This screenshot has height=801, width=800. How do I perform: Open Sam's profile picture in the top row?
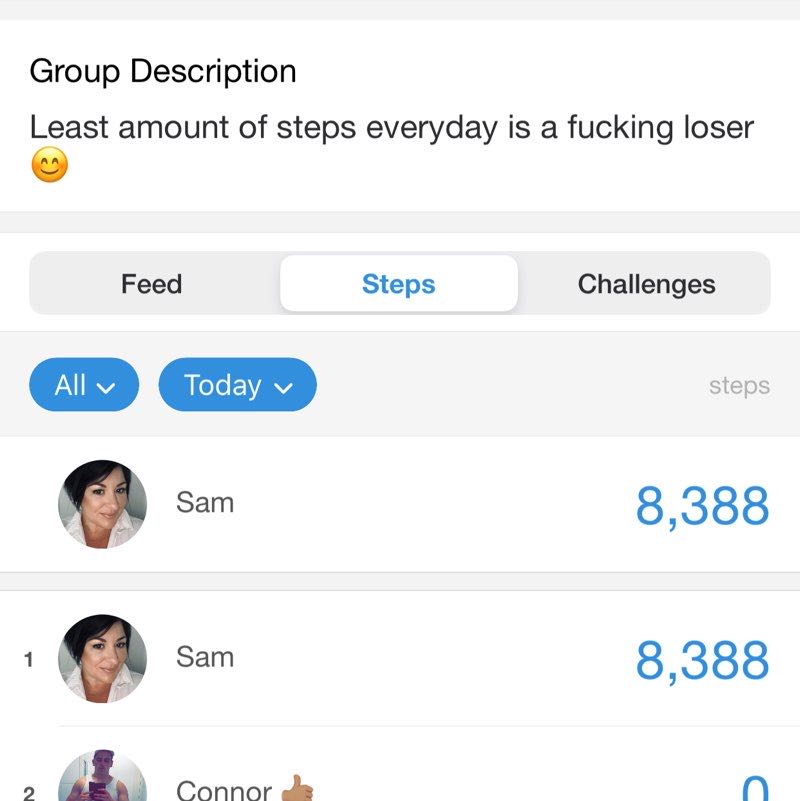(x=101, y=503)
